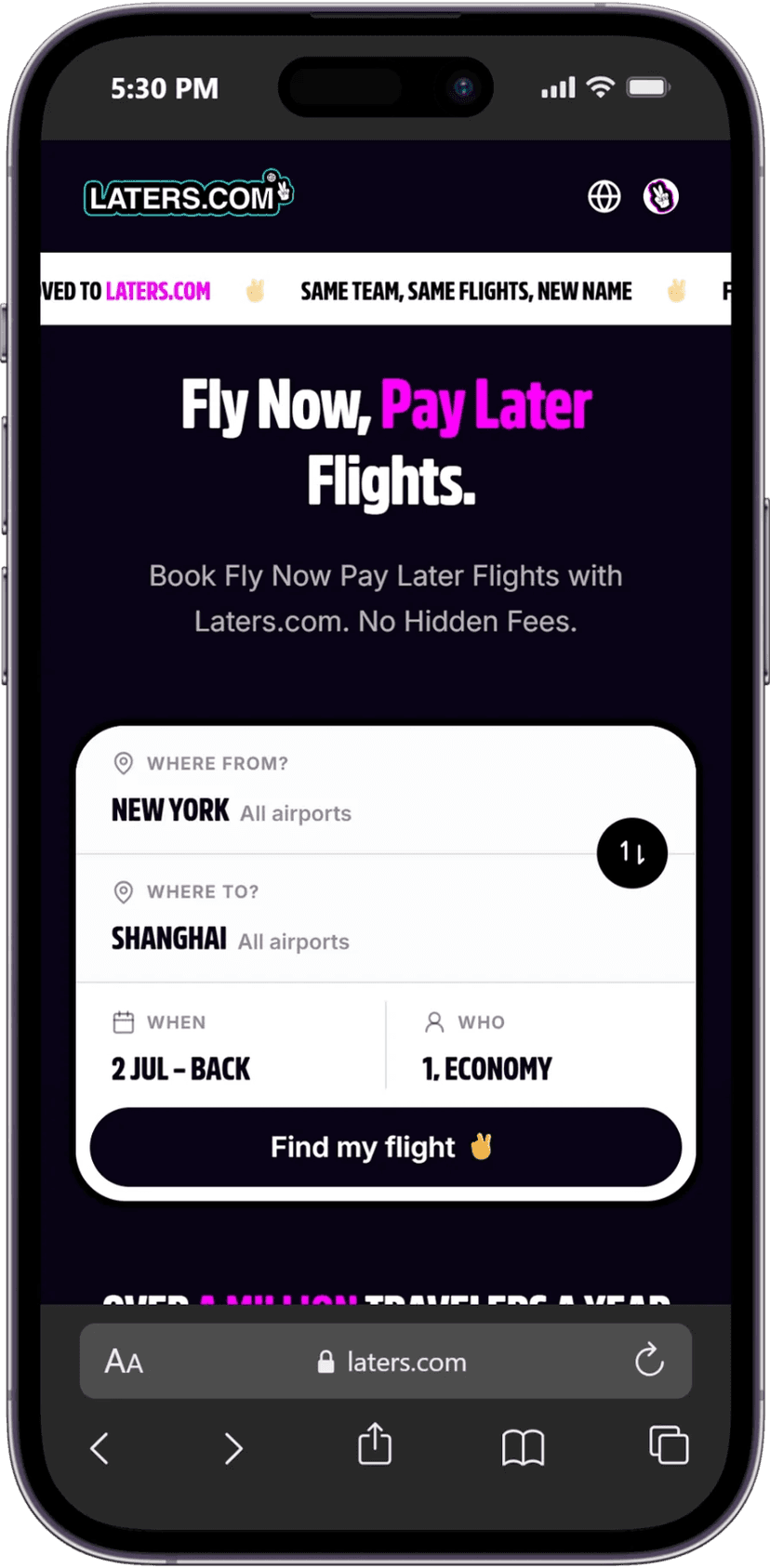The width and height of the screenshot is (770, 1568).
Task: Open the When date picker
Action: click(x=231, y=1046)
